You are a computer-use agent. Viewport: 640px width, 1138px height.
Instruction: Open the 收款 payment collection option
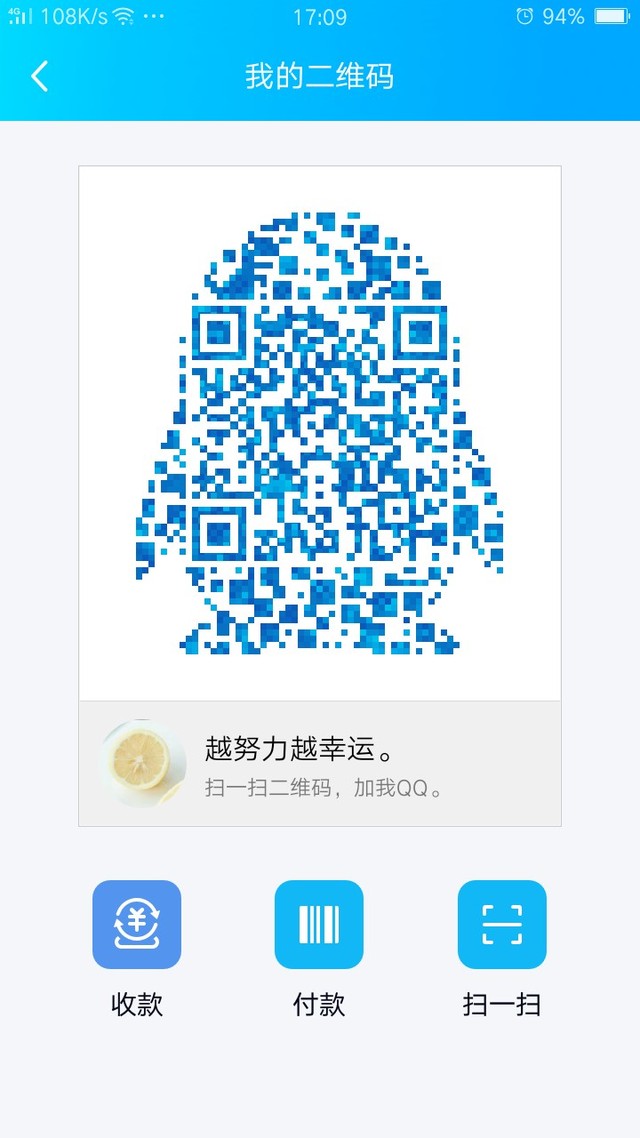(x=137, y=925)
